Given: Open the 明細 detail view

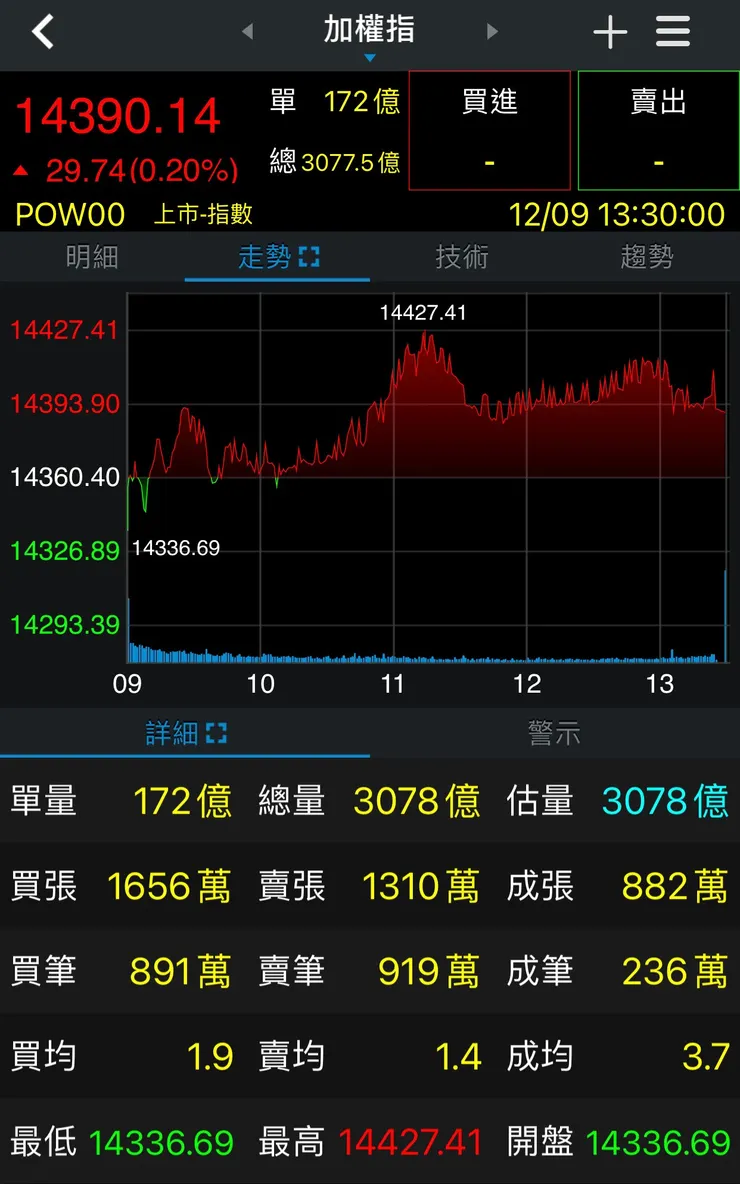Looking at the screenshot, I should 92,256.
